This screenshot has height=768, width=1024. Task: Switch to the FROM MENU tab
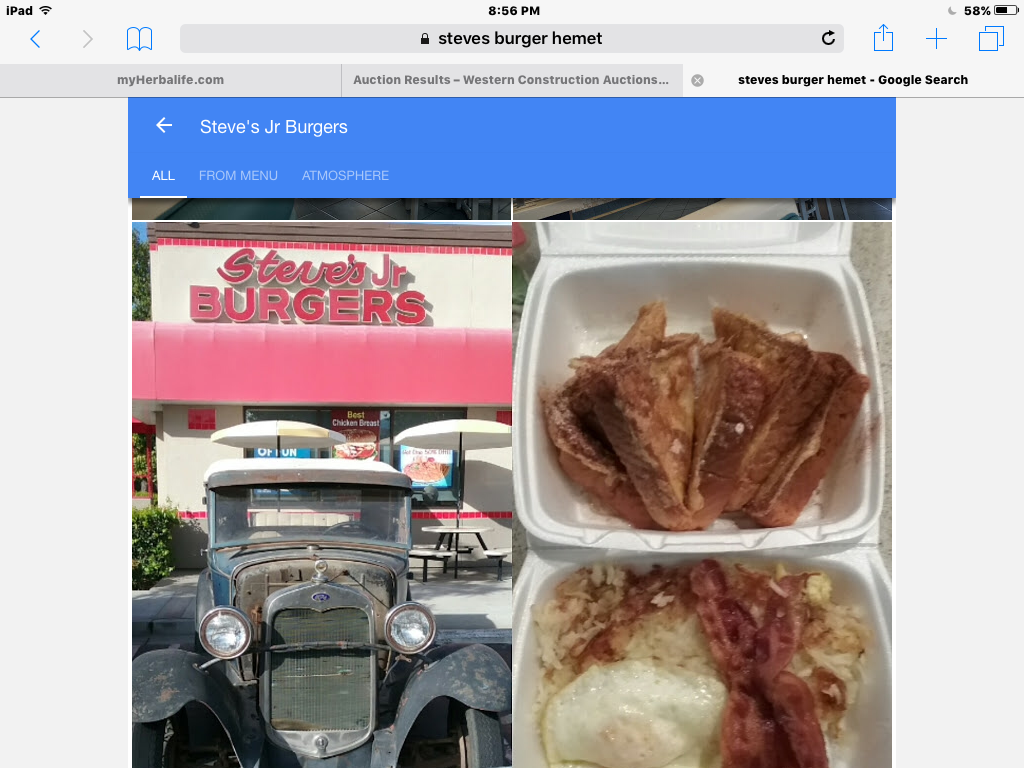(x=238, y=175)
